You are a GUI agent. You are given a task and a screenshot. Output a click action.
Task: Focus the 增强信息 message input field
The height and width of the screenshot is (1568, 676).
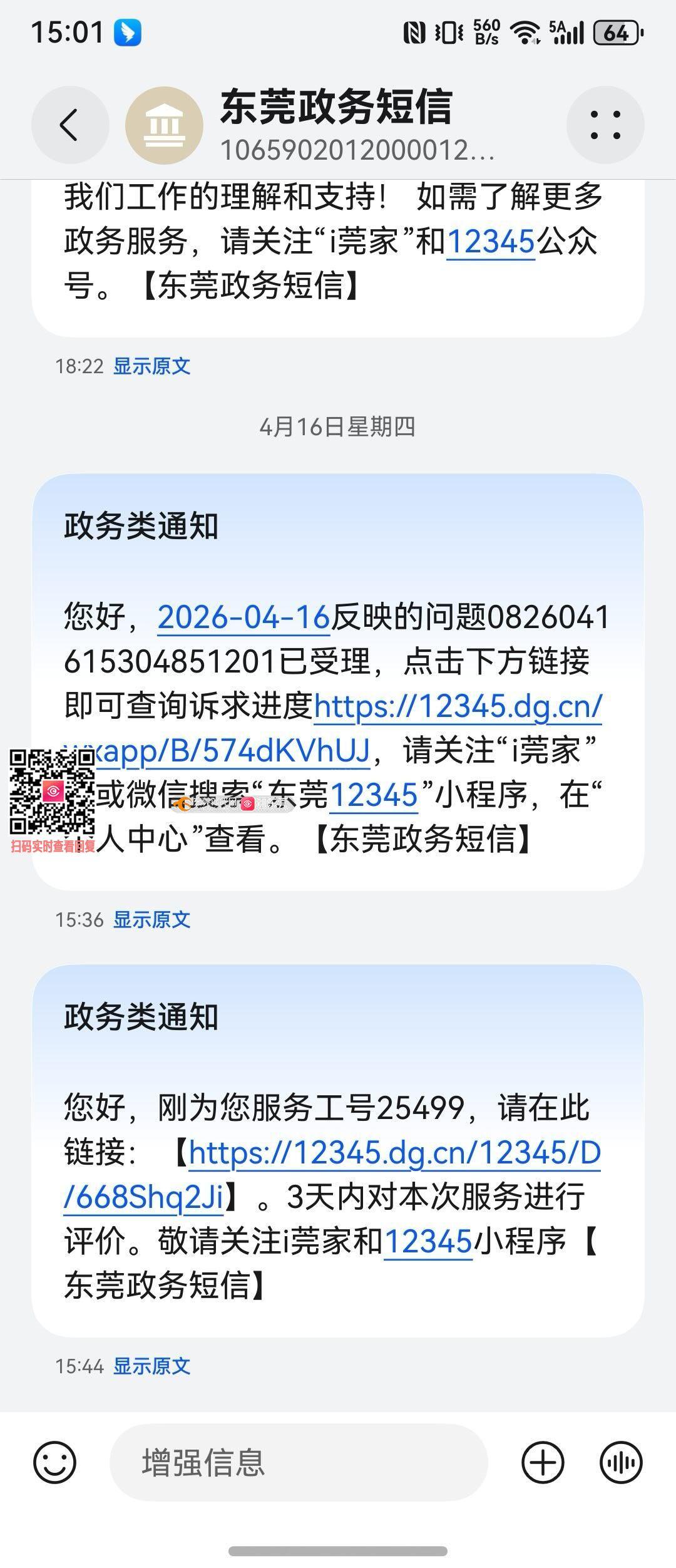pos(299,1462)
